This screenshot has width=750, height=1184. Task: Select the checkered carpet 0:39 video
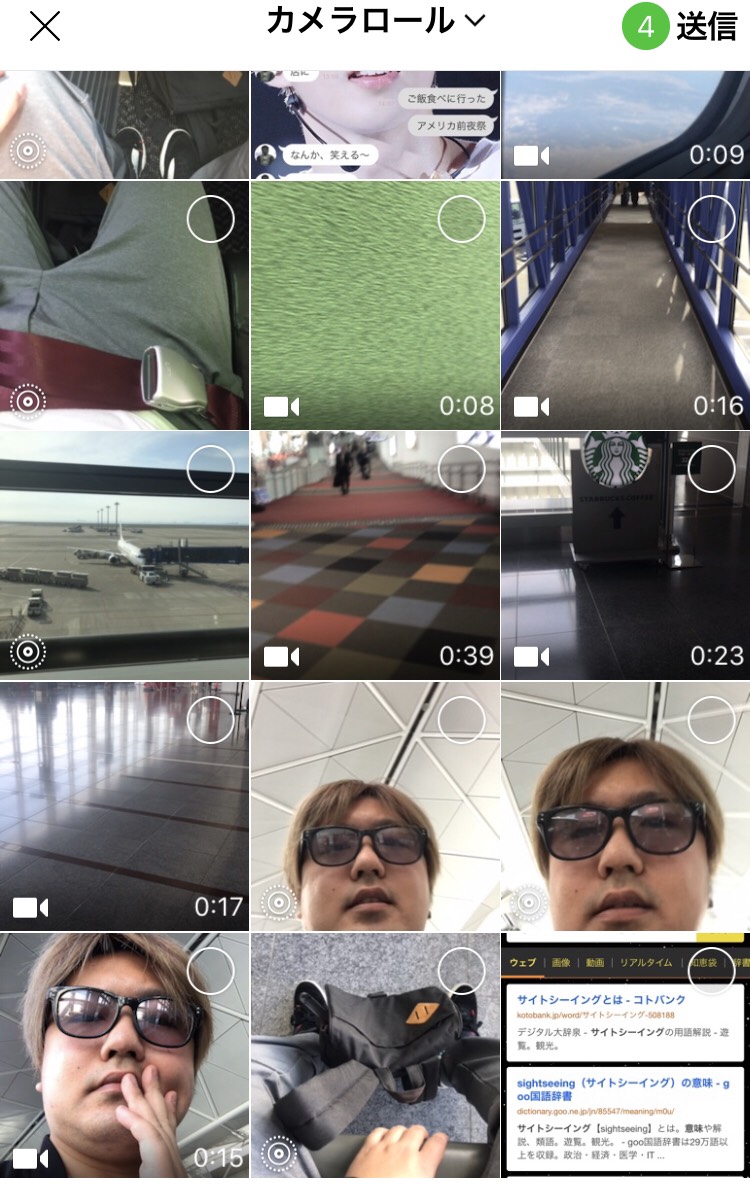coord(461,469)
